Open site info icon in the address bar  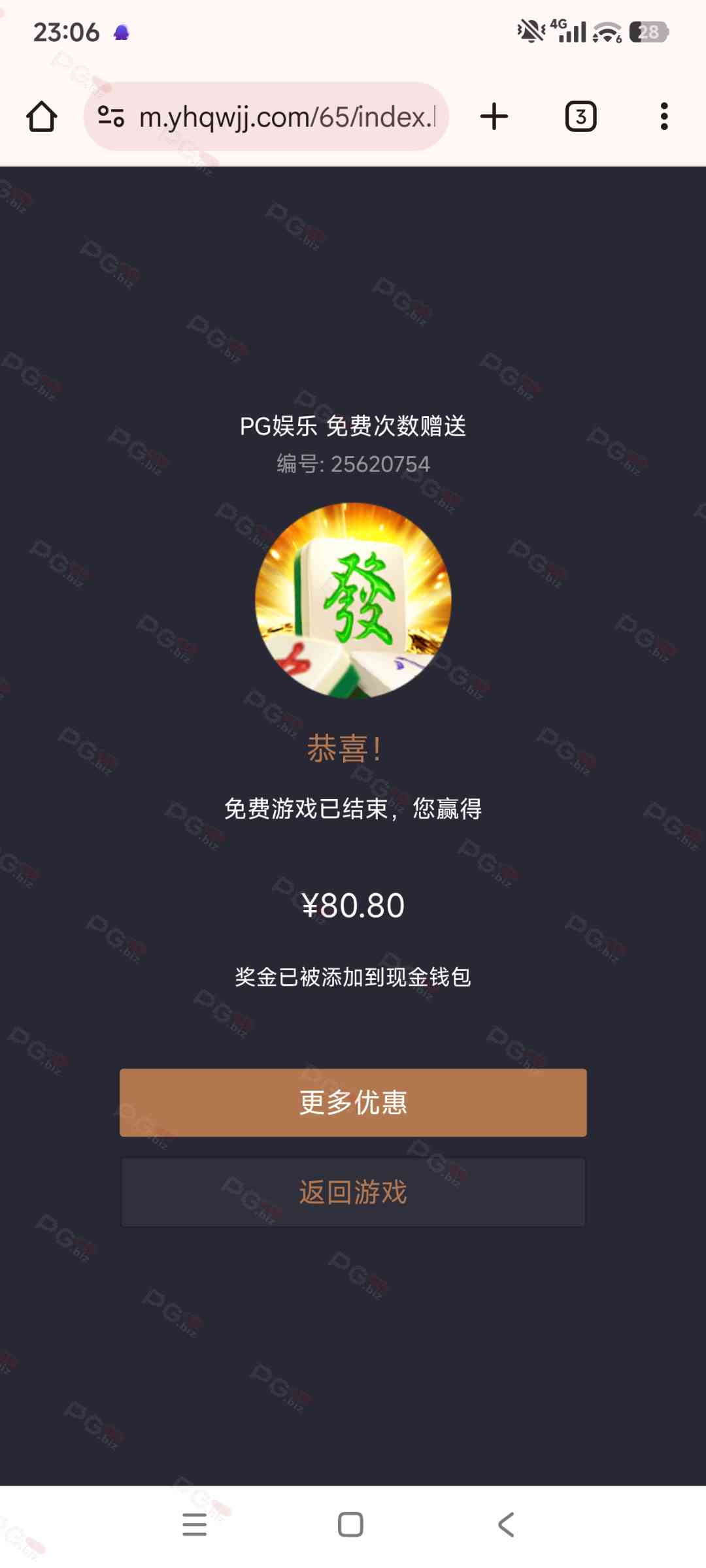[110, 117]
